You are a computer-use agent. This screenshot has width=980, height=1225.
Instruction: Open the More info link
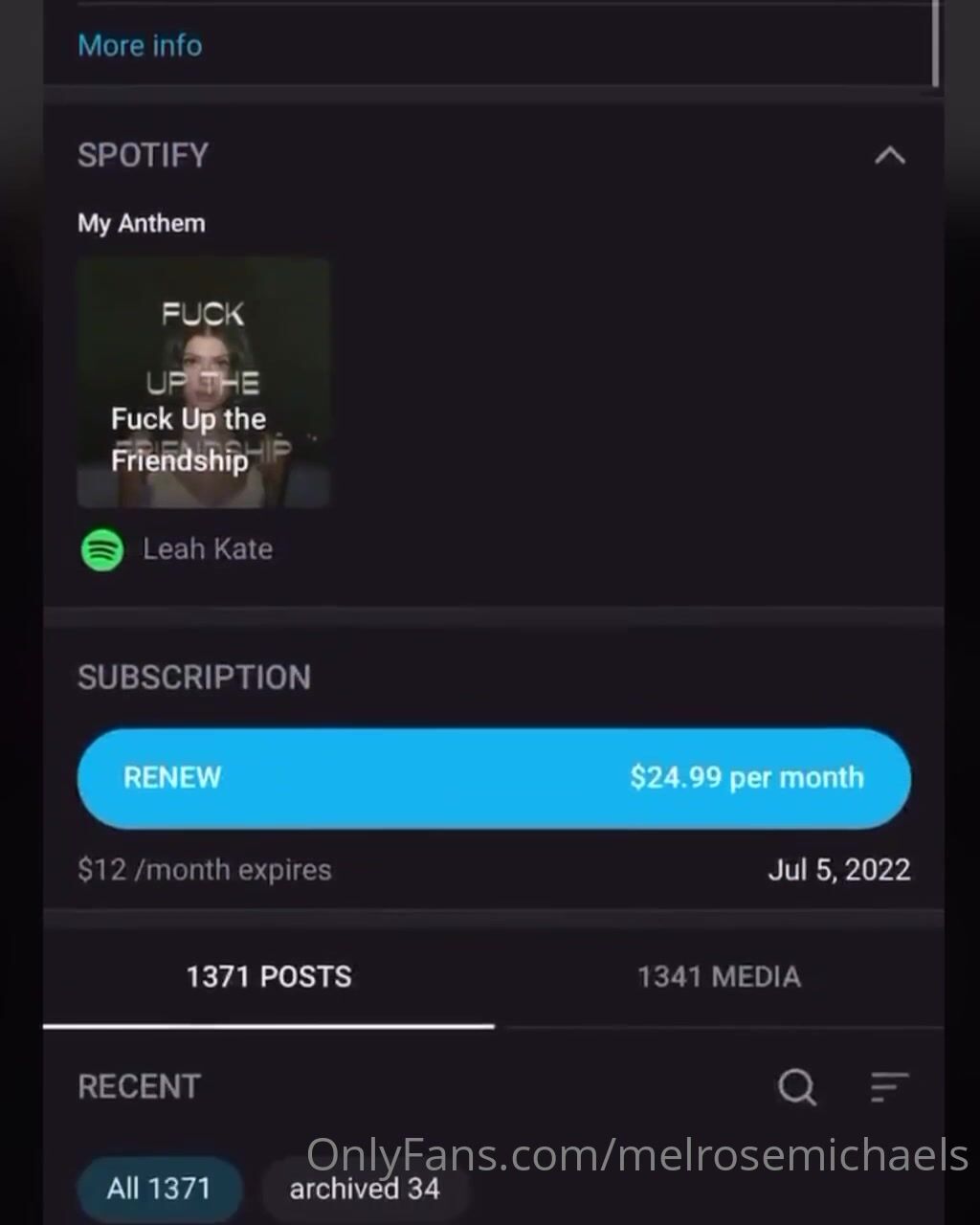tap(140, 45)
